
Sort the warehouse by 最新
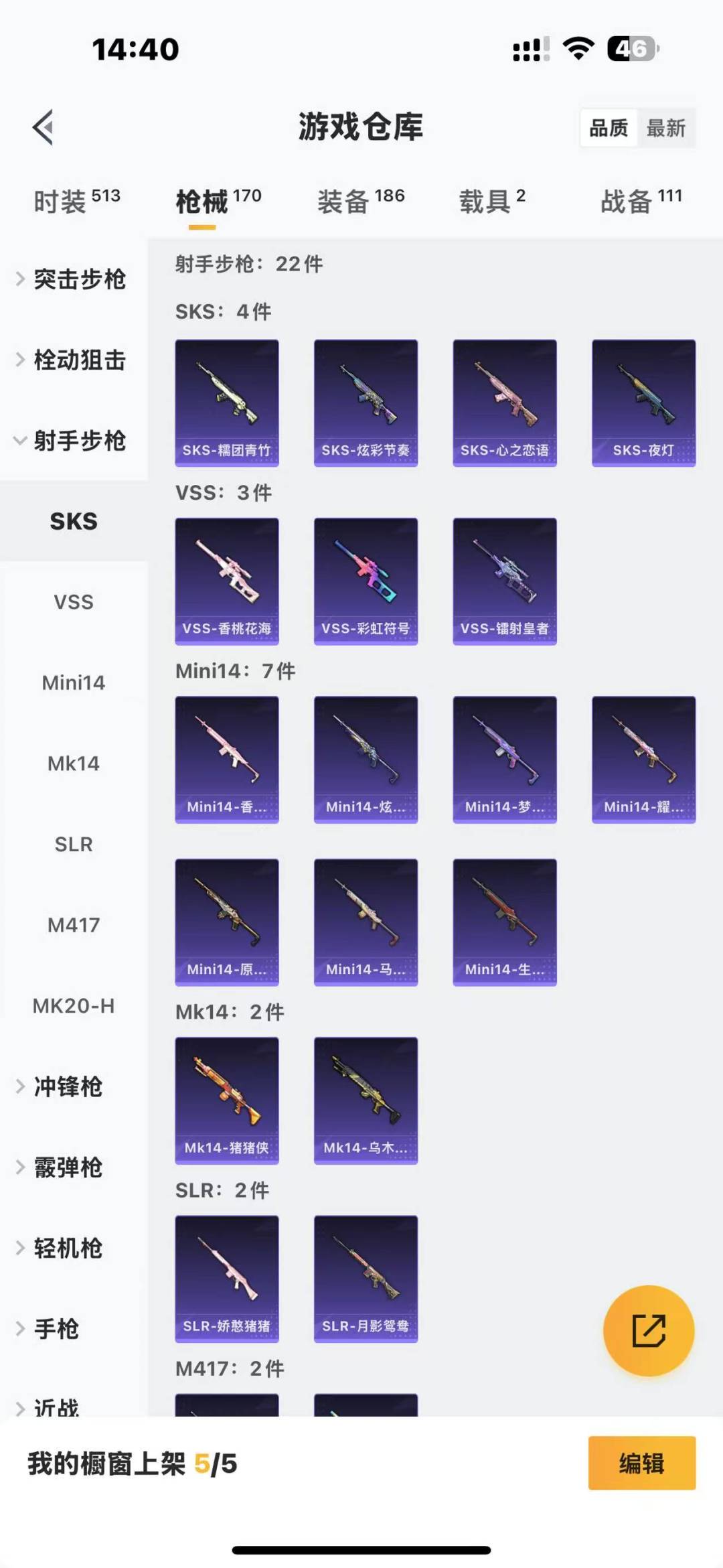click(665, 128)
